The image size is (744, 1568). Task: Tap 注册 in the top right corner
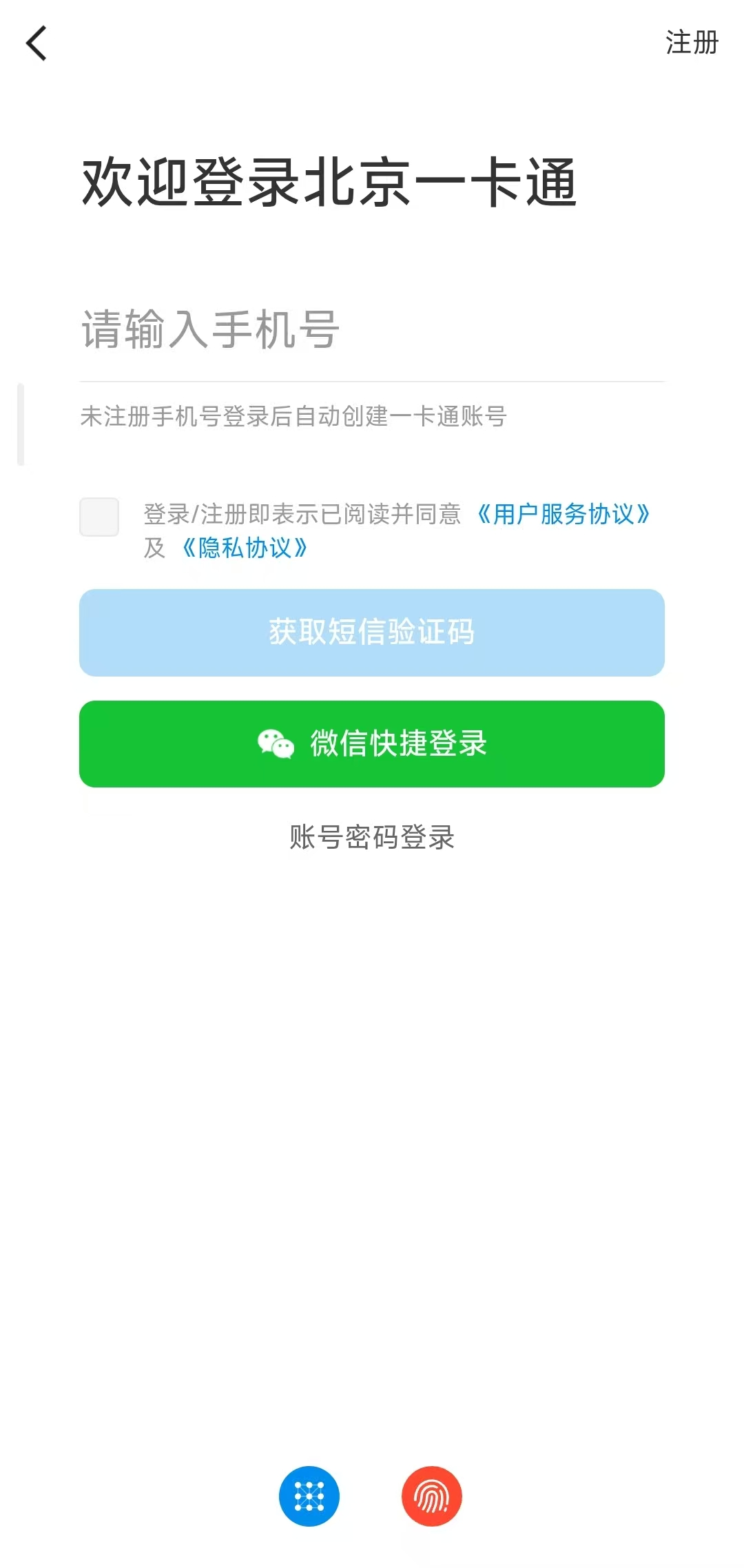(692, 44)
